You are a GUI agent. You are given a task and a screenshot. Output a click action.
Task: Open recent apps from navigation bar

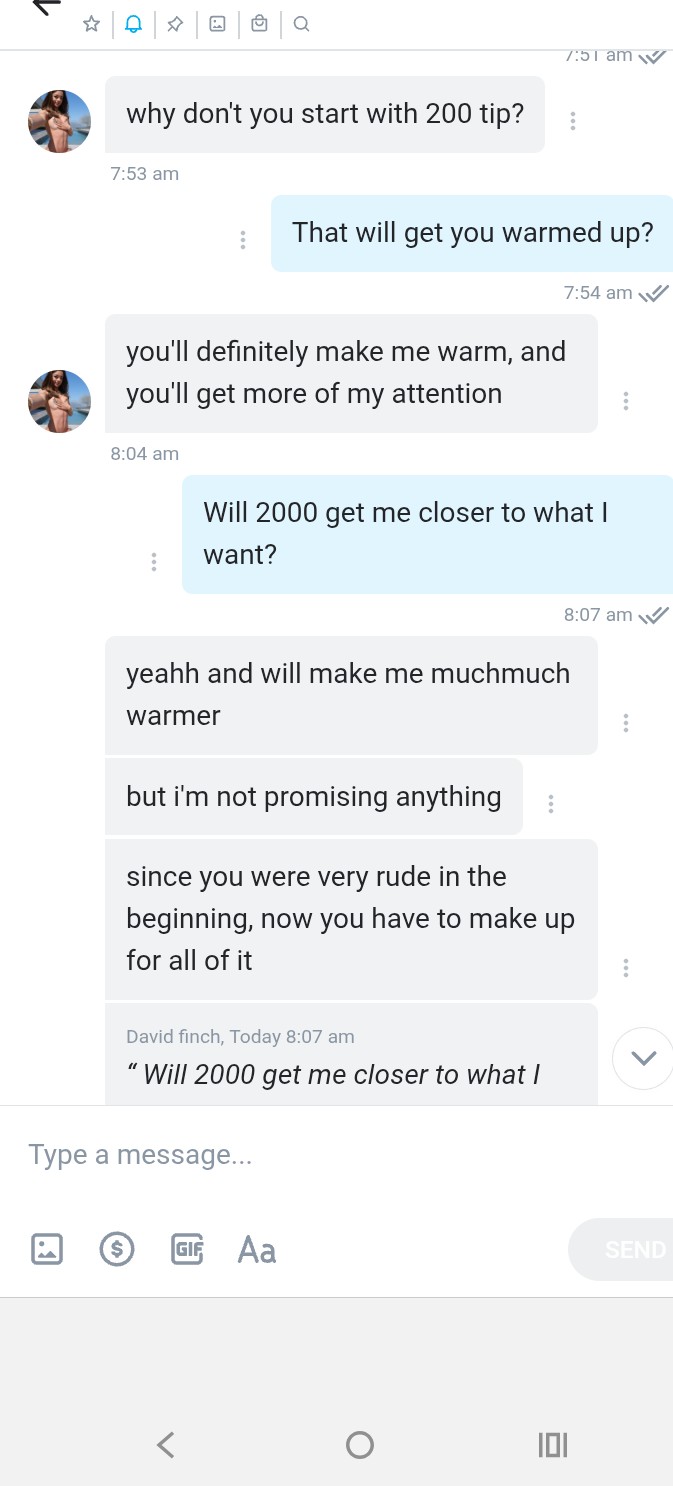(552, 1445)
